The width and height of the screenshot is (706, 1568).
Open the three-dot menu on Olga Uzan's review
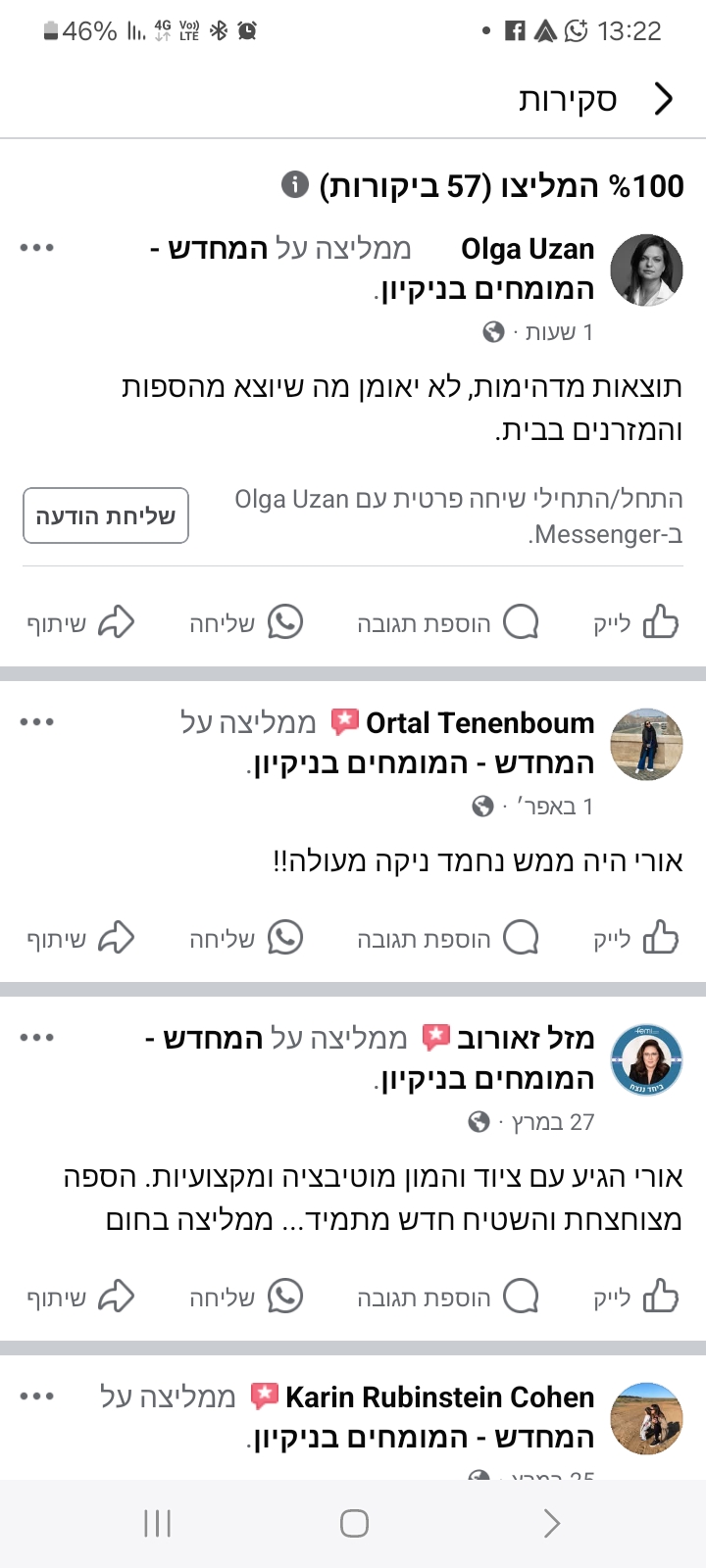click(37, 247)
